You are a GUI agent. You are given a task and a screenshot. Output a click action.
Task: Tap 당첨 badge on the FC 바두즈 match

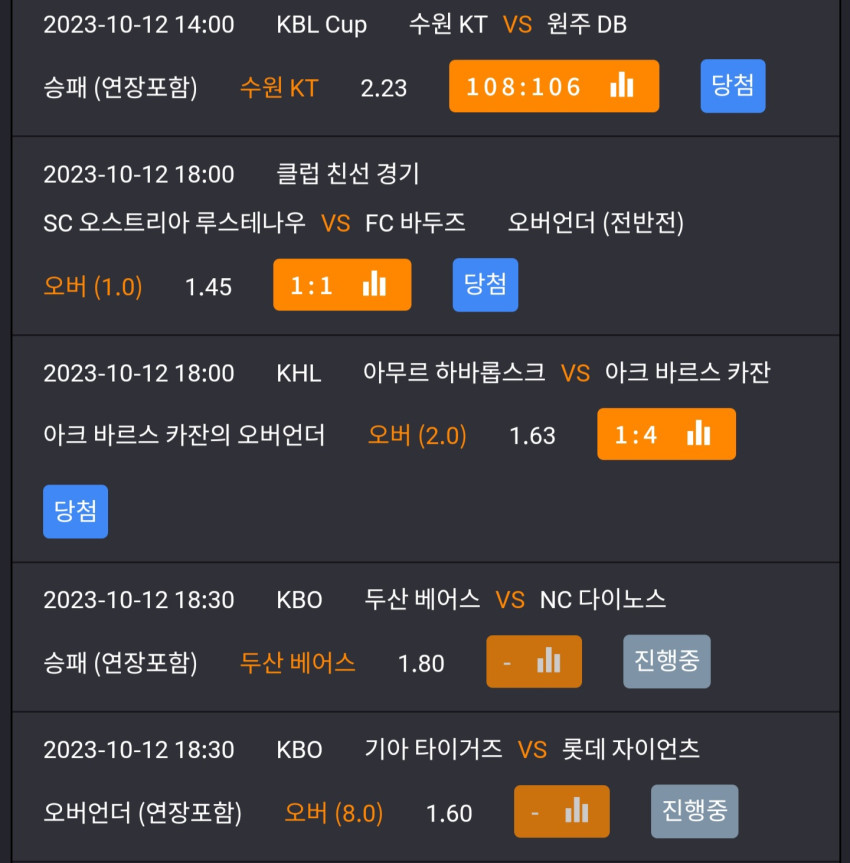(485, 285)
